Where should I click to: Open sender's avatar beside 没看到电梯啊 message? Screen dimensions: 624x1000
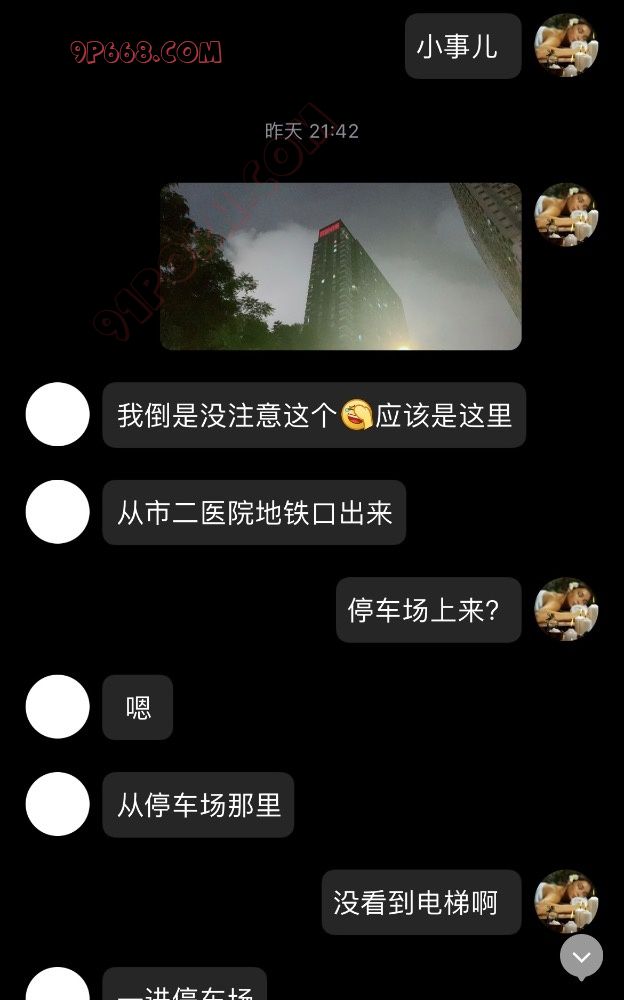point(566,901)
